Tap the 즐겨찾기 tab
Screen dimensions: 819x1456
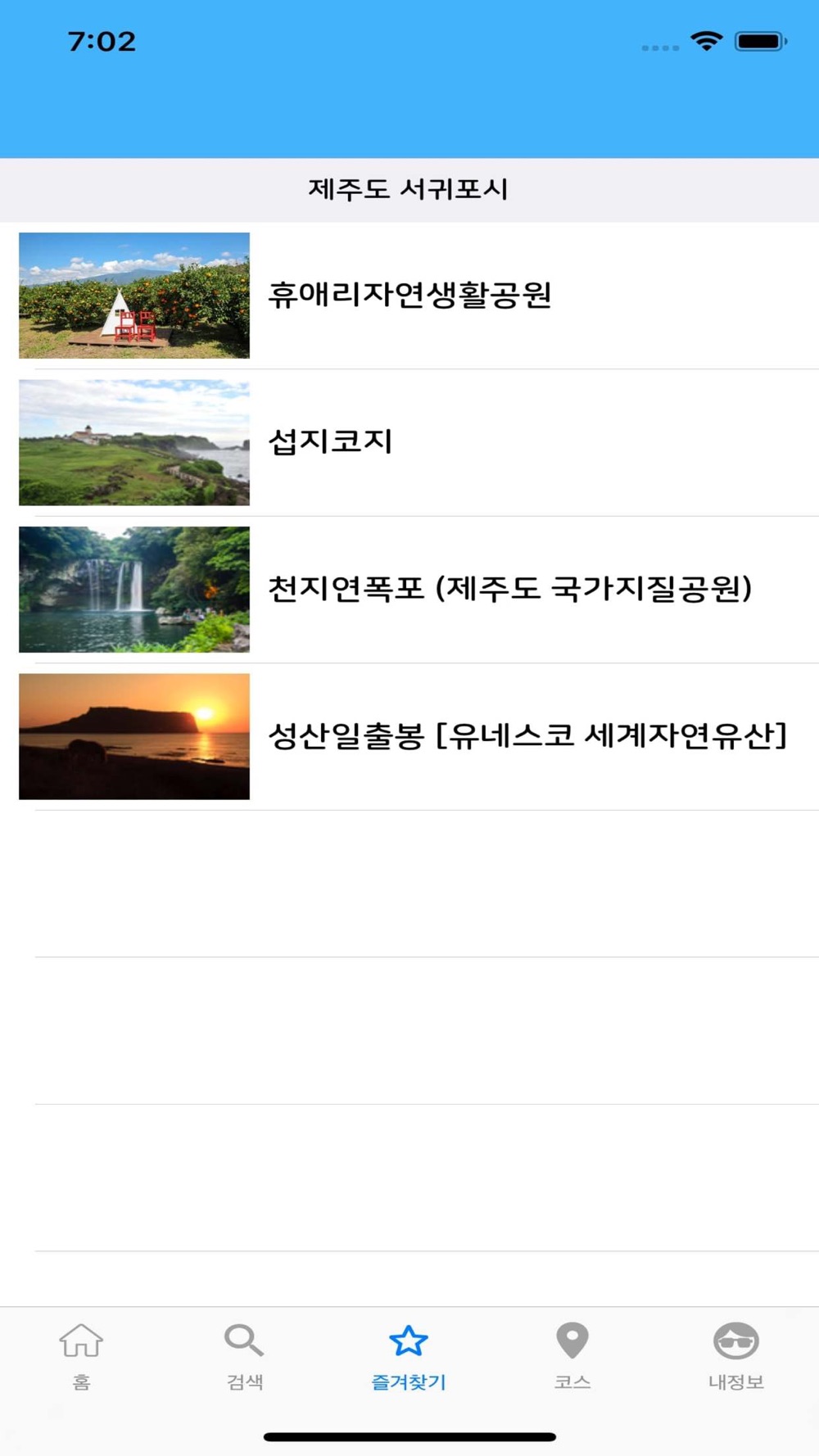pos(409,1356)
